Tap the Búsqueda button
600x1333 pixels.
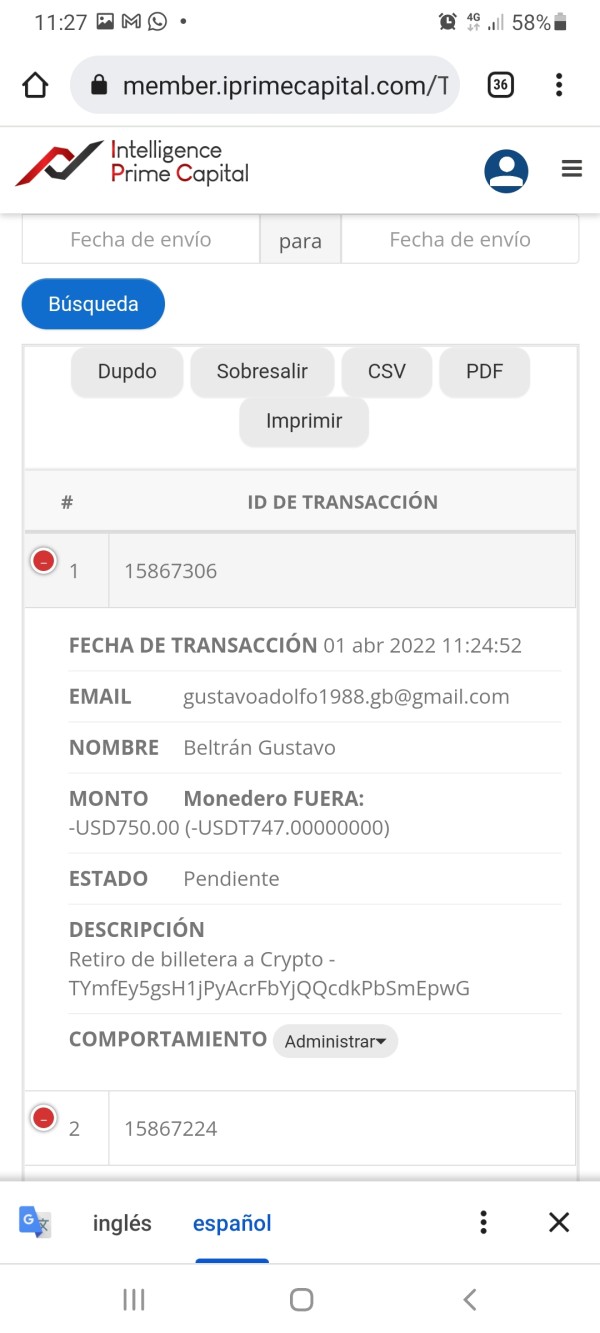[93, 304]
